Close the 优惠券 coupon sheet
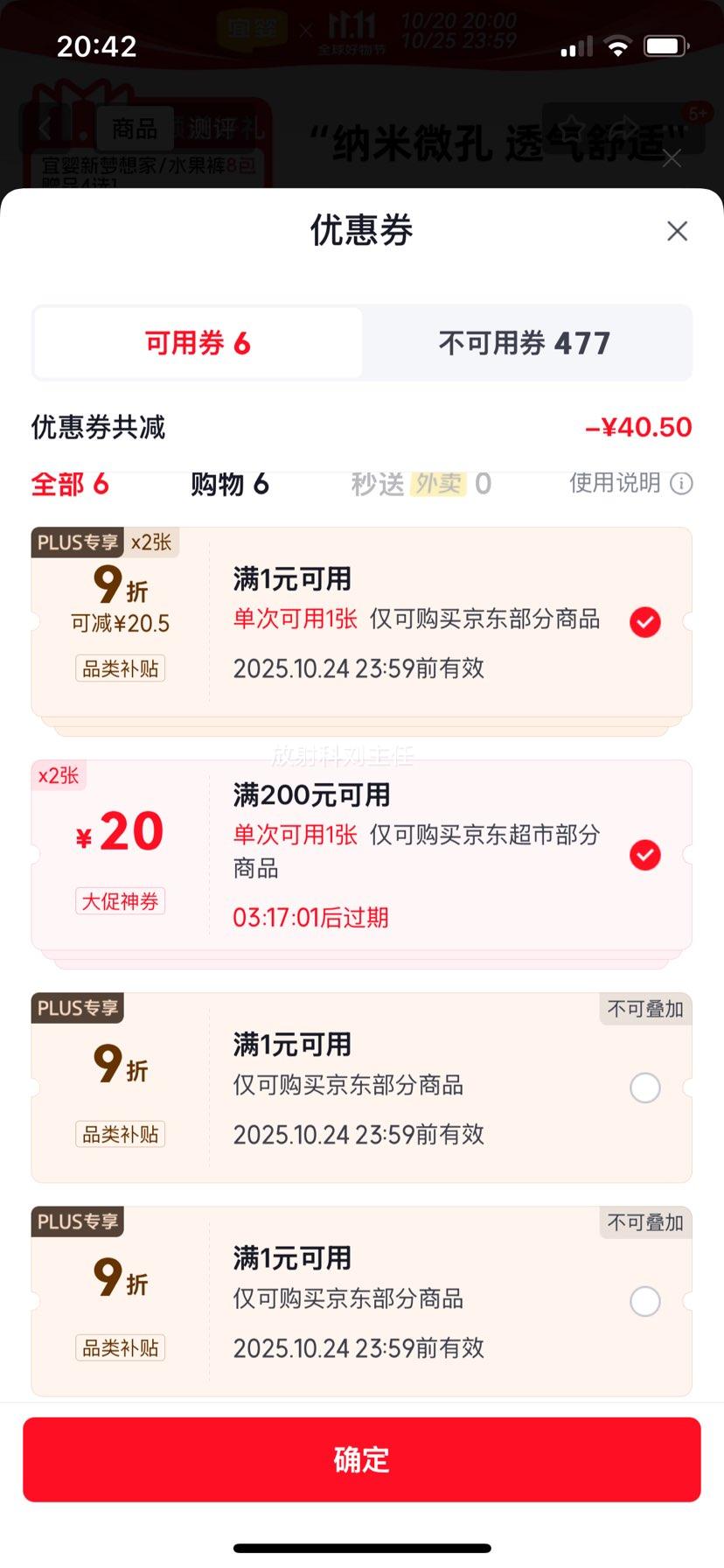Image resolution: width=724 pixels, height=1568 pixels. pyautogui.click(x=677, y=231)
